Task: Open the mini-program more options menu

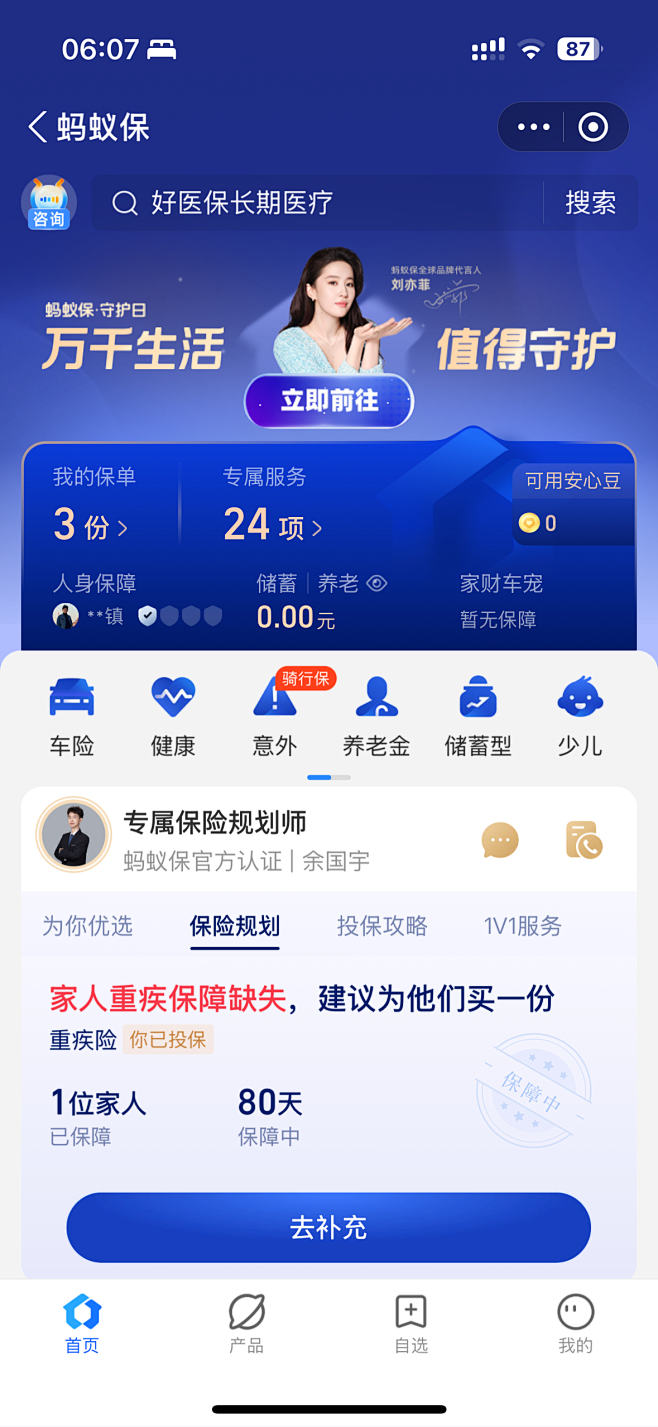Action: click(533, 127)
